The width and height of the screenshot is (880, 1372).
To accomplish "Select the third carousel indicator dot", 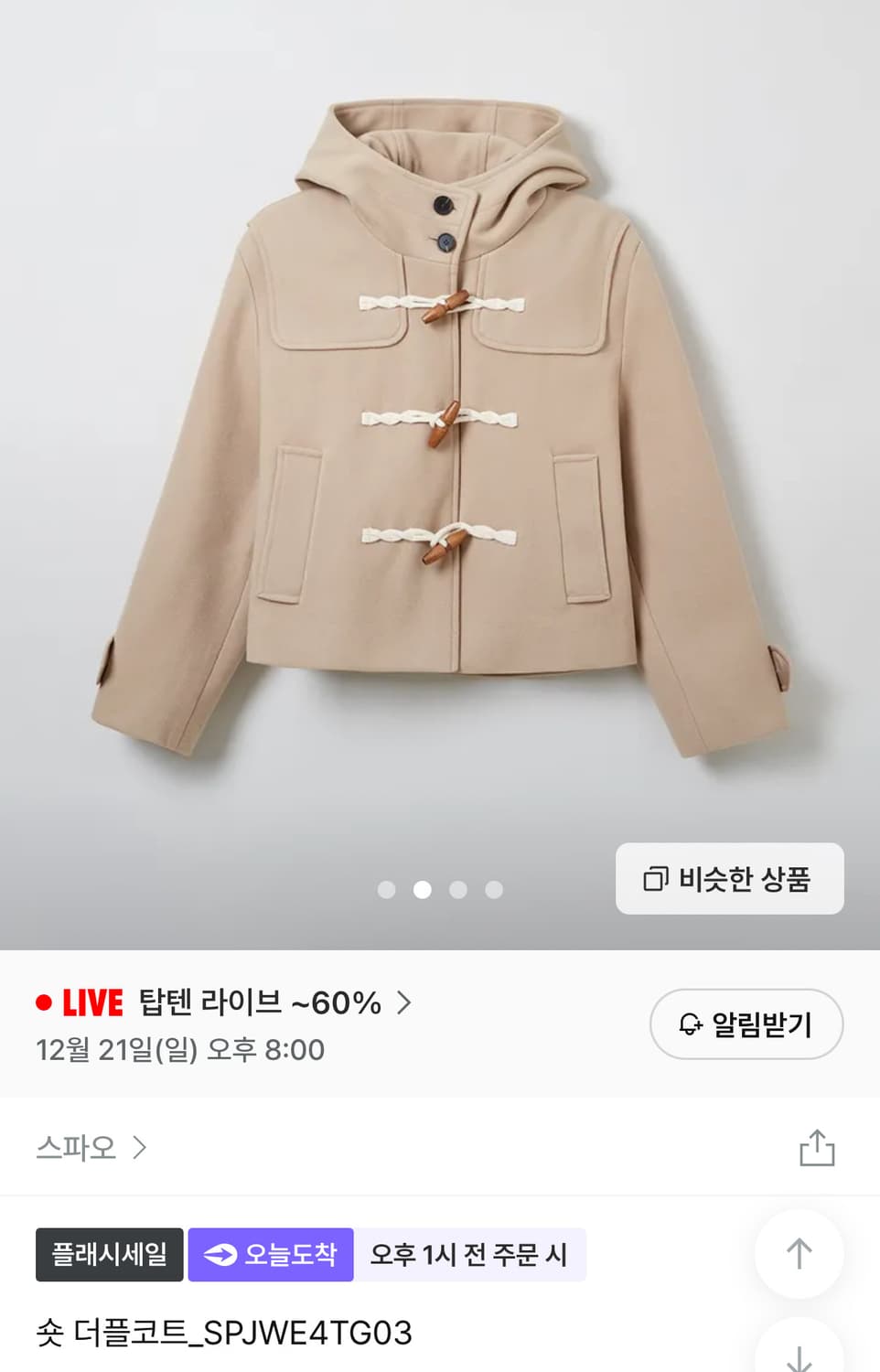I will pos(459,888).
